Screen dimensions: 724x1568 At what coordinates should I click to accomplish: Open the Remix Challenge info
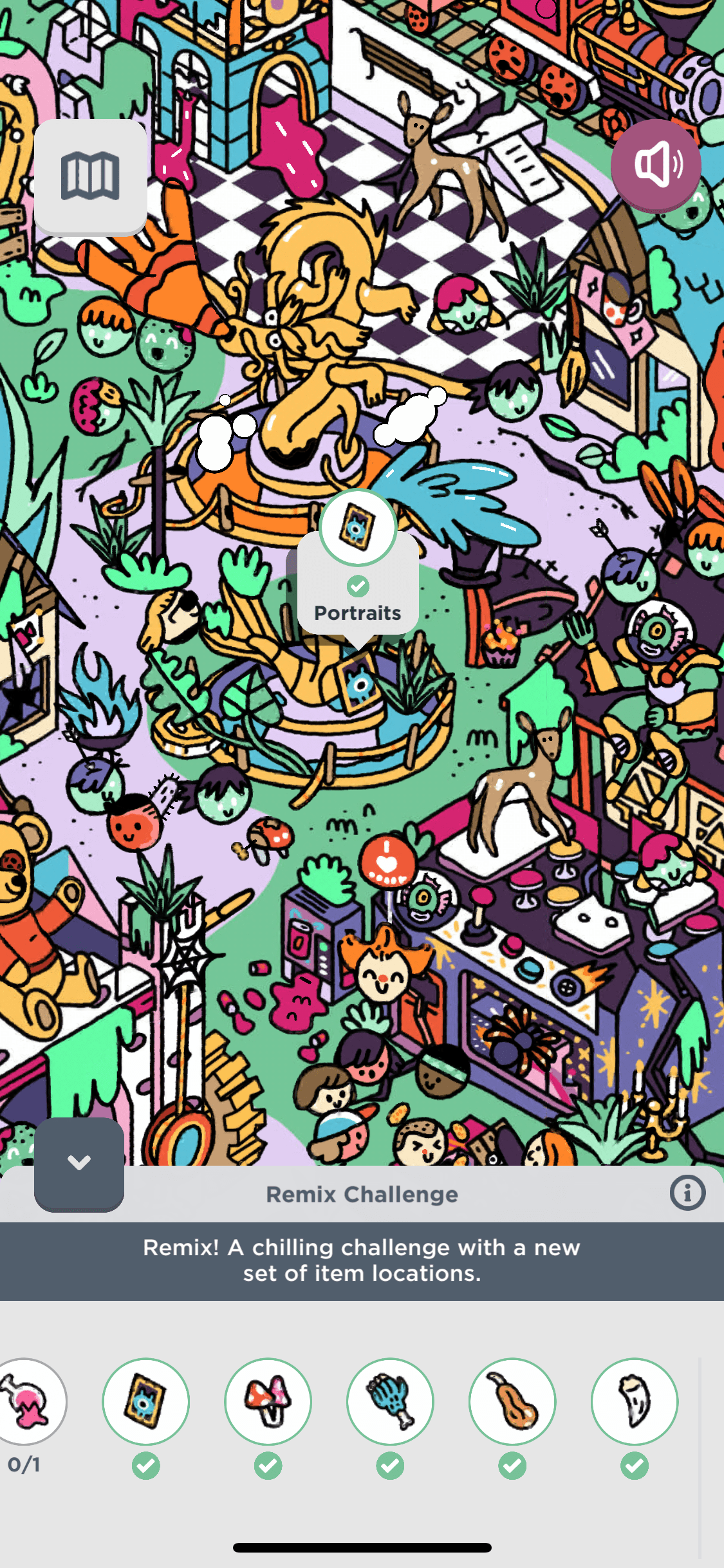pyautogui.click(x=687, y=1193)
